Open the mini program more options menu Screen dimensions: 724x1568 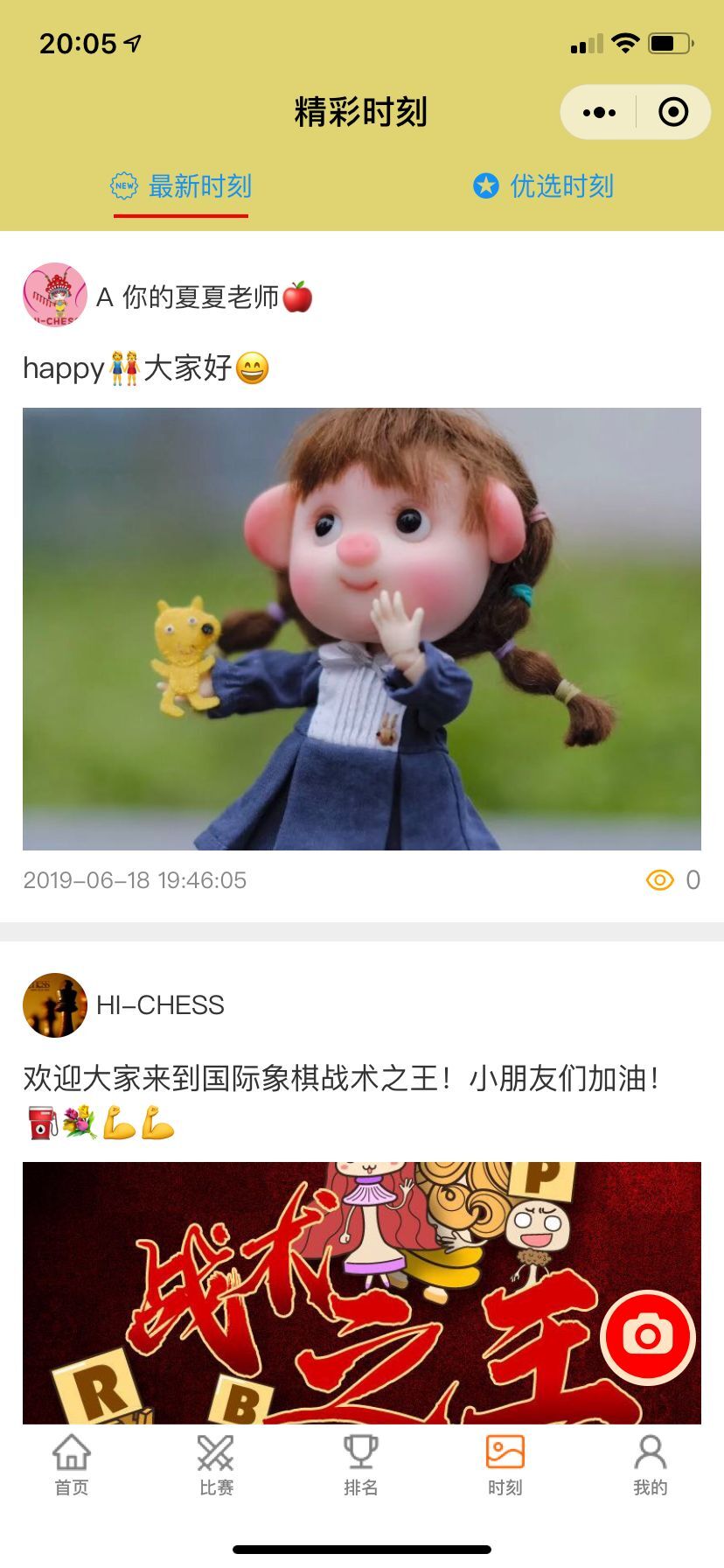599,112
